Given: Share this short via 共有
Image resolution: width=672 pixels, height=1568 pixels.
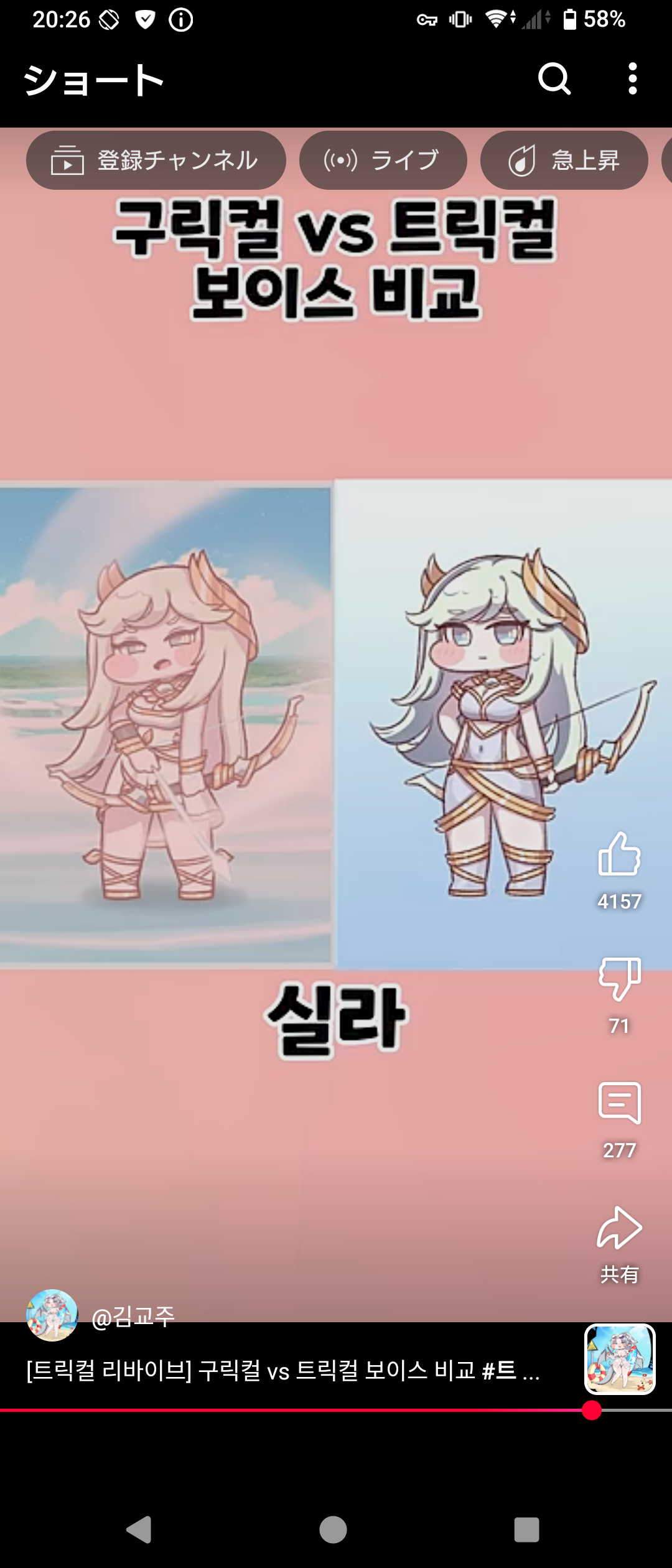Looking at the screenshot, I should (x=619, y=1228).
